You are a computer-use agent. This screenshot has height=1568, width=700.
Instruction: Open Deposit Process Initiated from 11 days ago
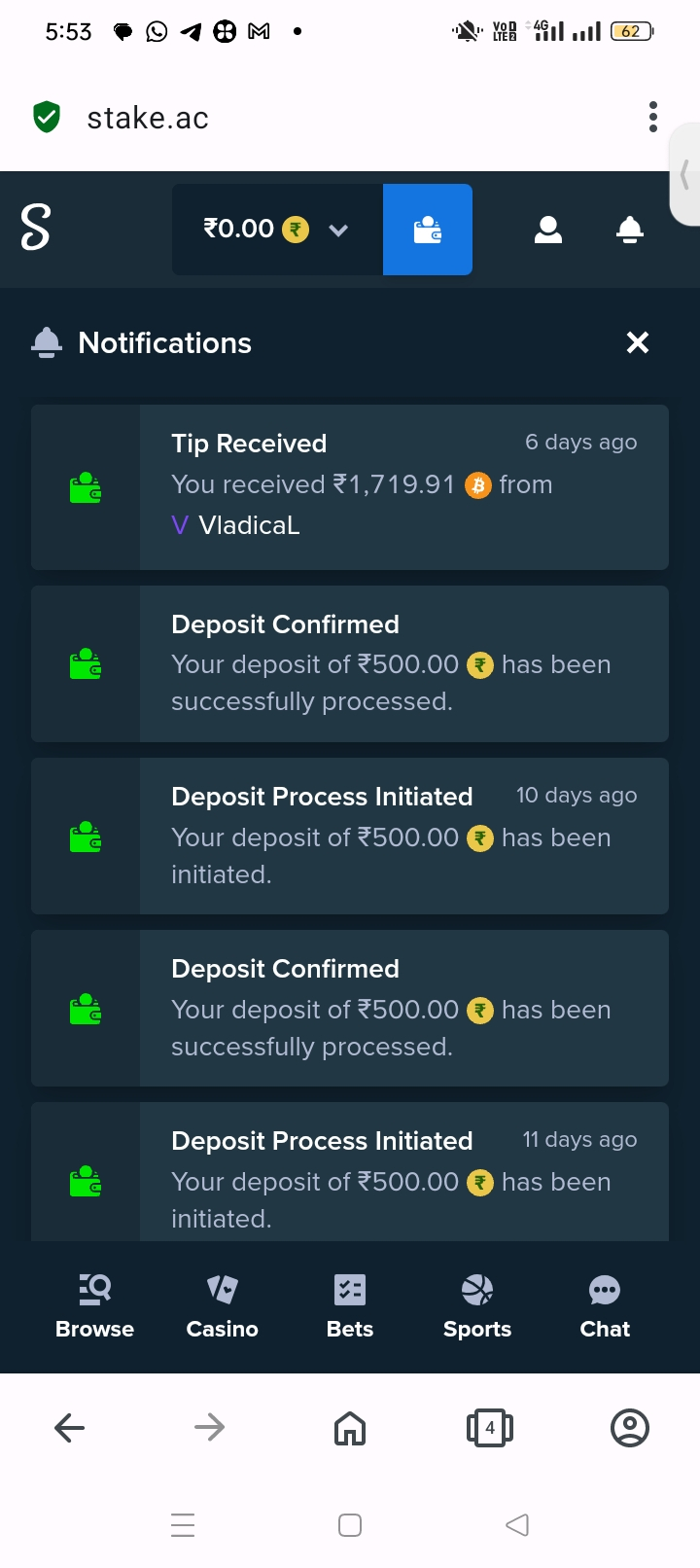point(350,1171)
